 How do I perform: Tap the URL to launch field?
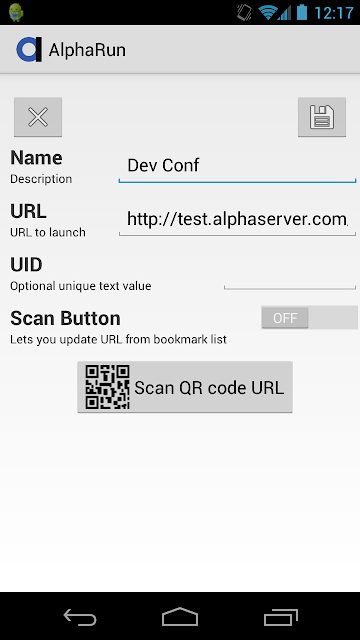(x=237, y=220)
